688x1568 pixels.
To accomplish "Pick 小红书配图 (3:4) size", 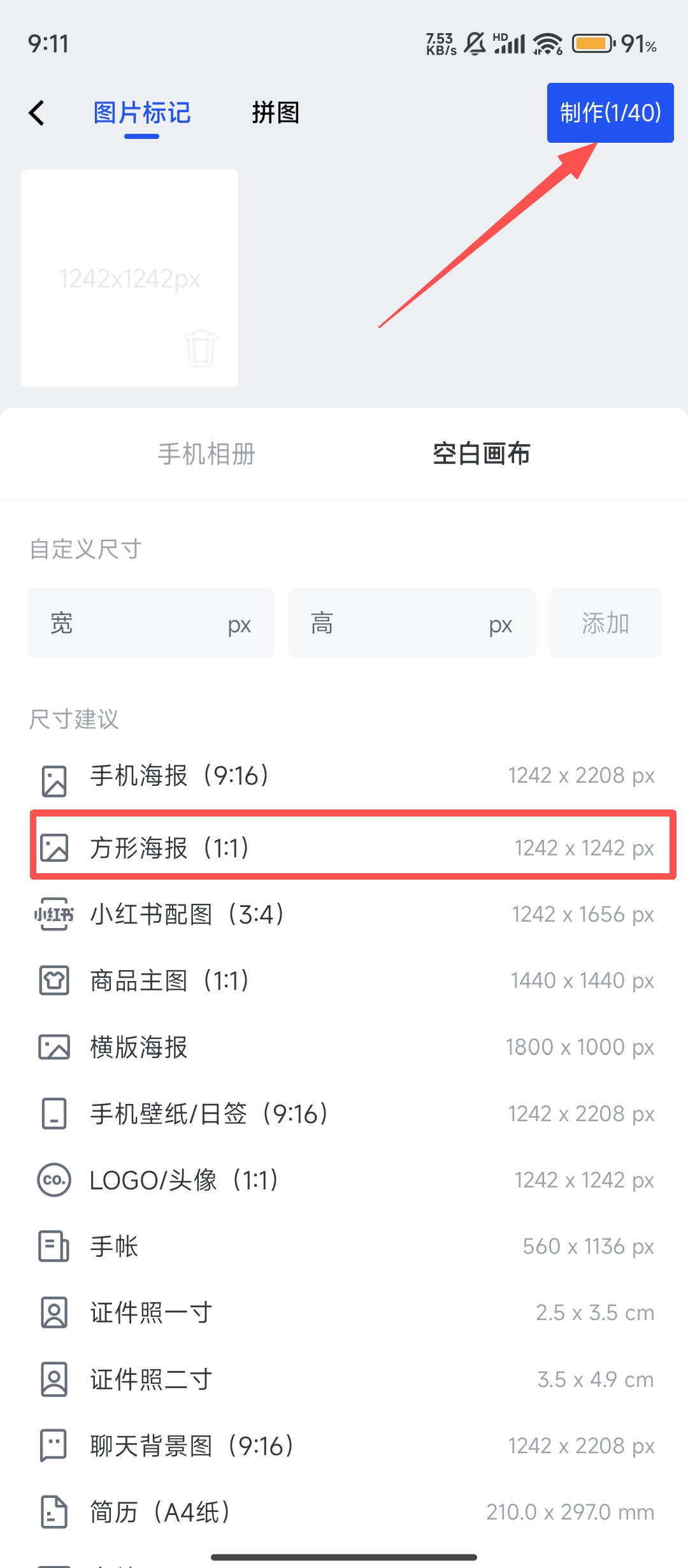I will tap(344, 914).
